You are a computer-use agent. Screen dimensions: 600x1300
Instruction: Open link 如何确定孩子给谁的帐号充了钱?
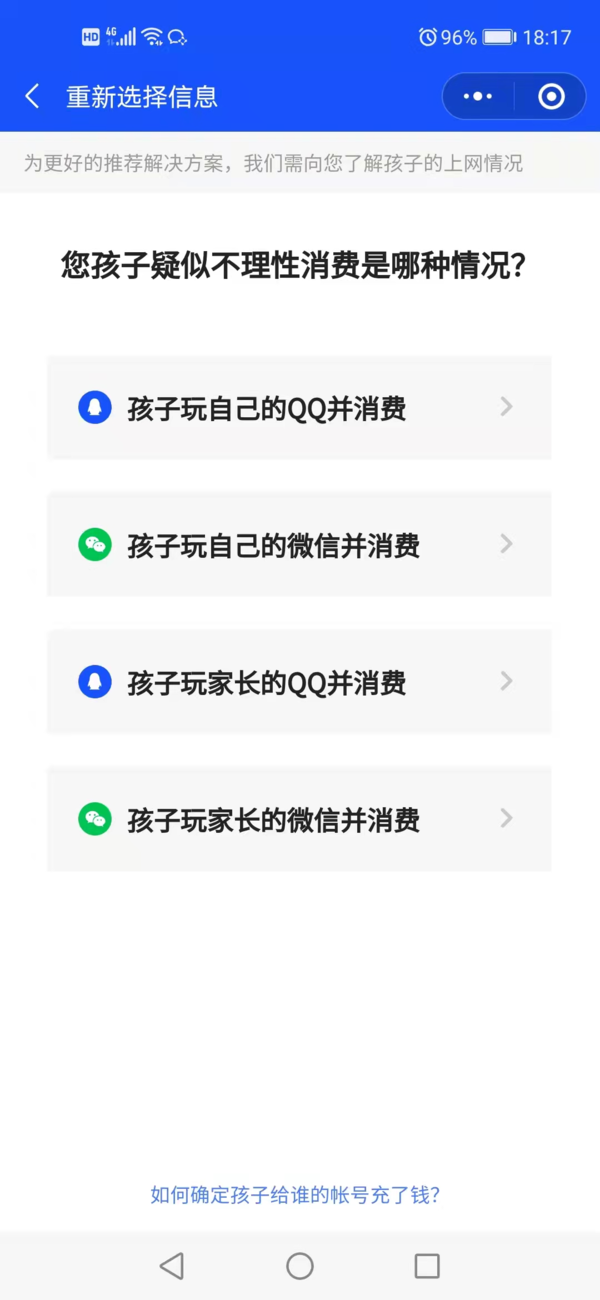coord(295,1195)
